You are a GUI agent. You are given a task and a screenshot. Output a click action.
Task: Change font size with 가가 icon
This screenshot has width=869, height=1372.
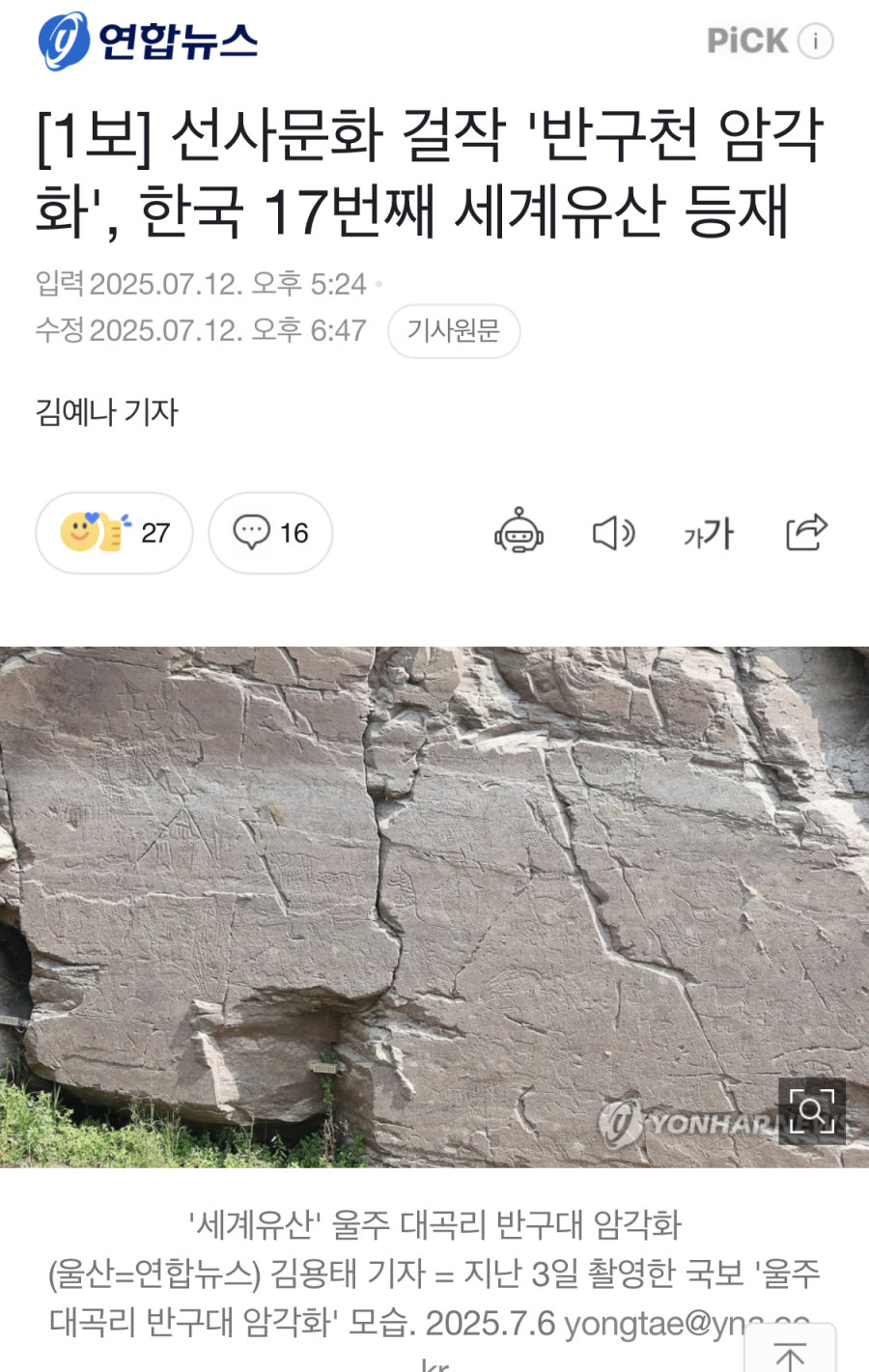click(x=709, y=533)
